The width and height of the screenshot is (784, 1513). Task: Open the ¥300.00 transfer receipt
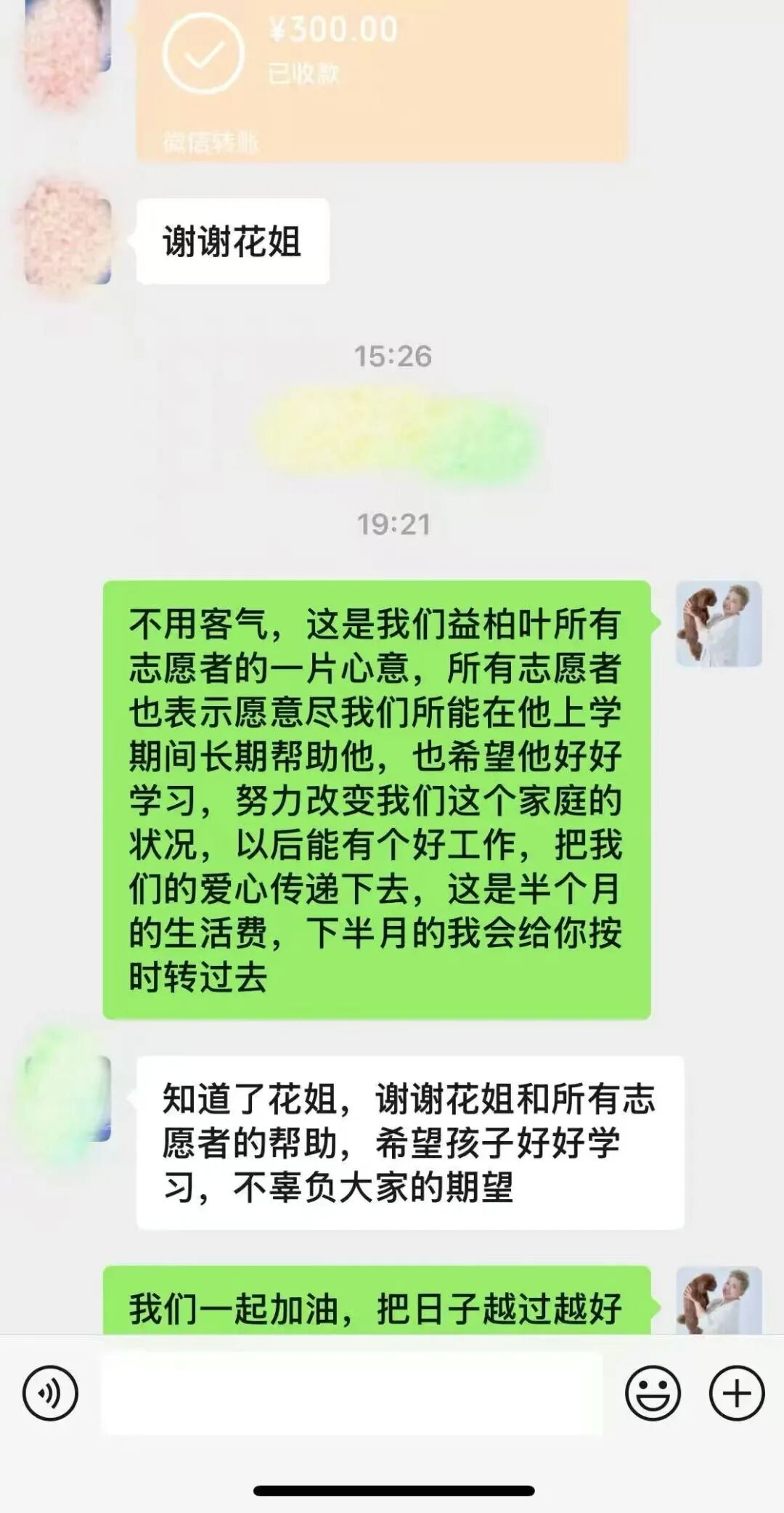(382, 73)
